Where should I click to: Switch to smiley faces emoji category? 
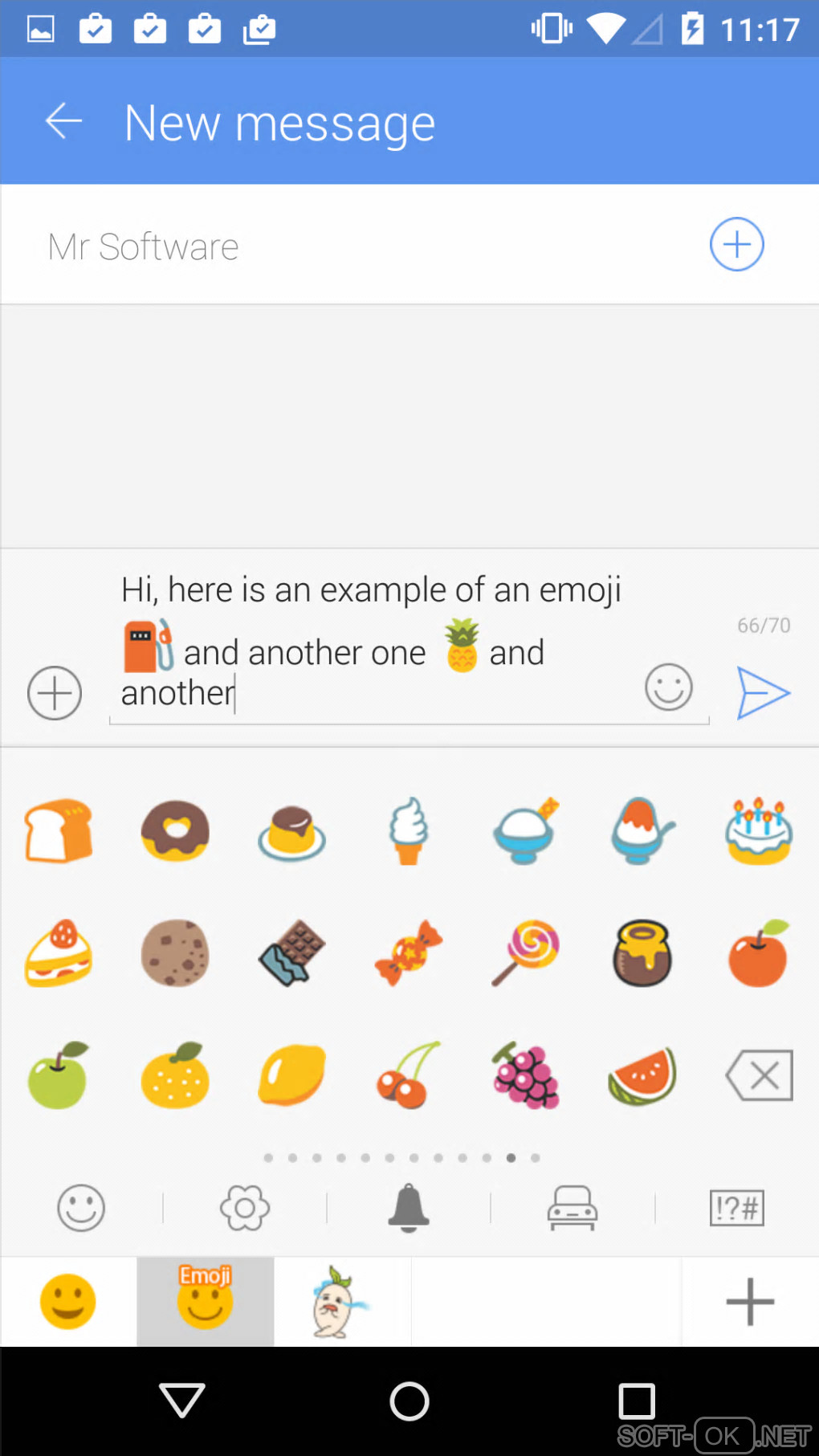81,1207
